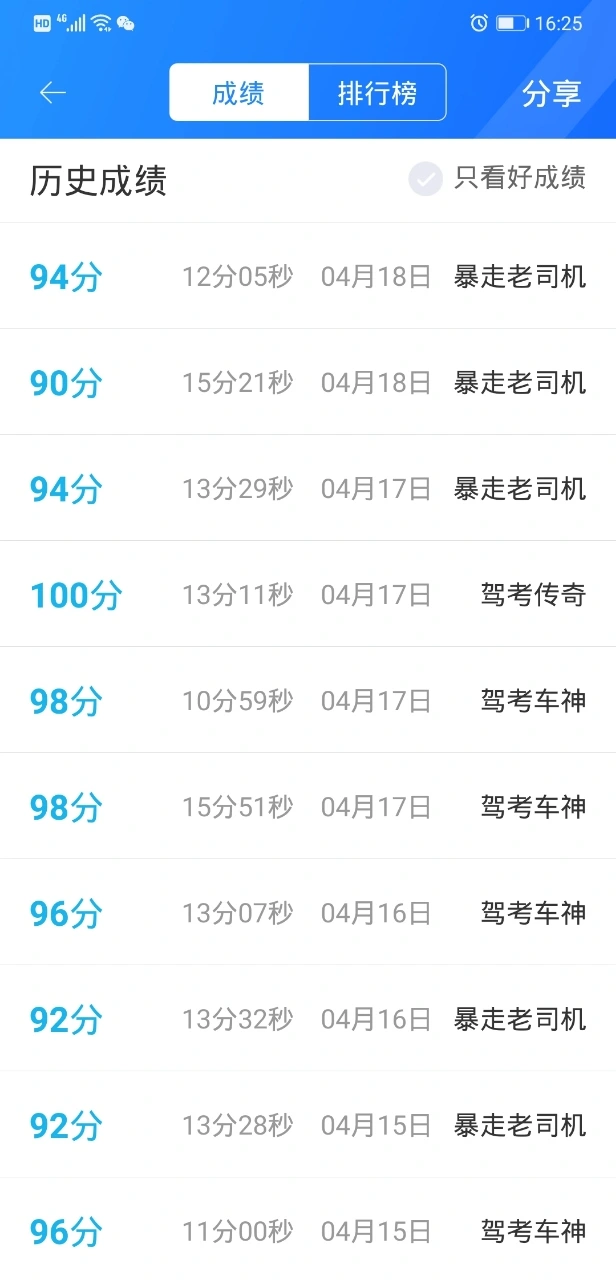Open the 90分 record of 15分21秒

308,382
